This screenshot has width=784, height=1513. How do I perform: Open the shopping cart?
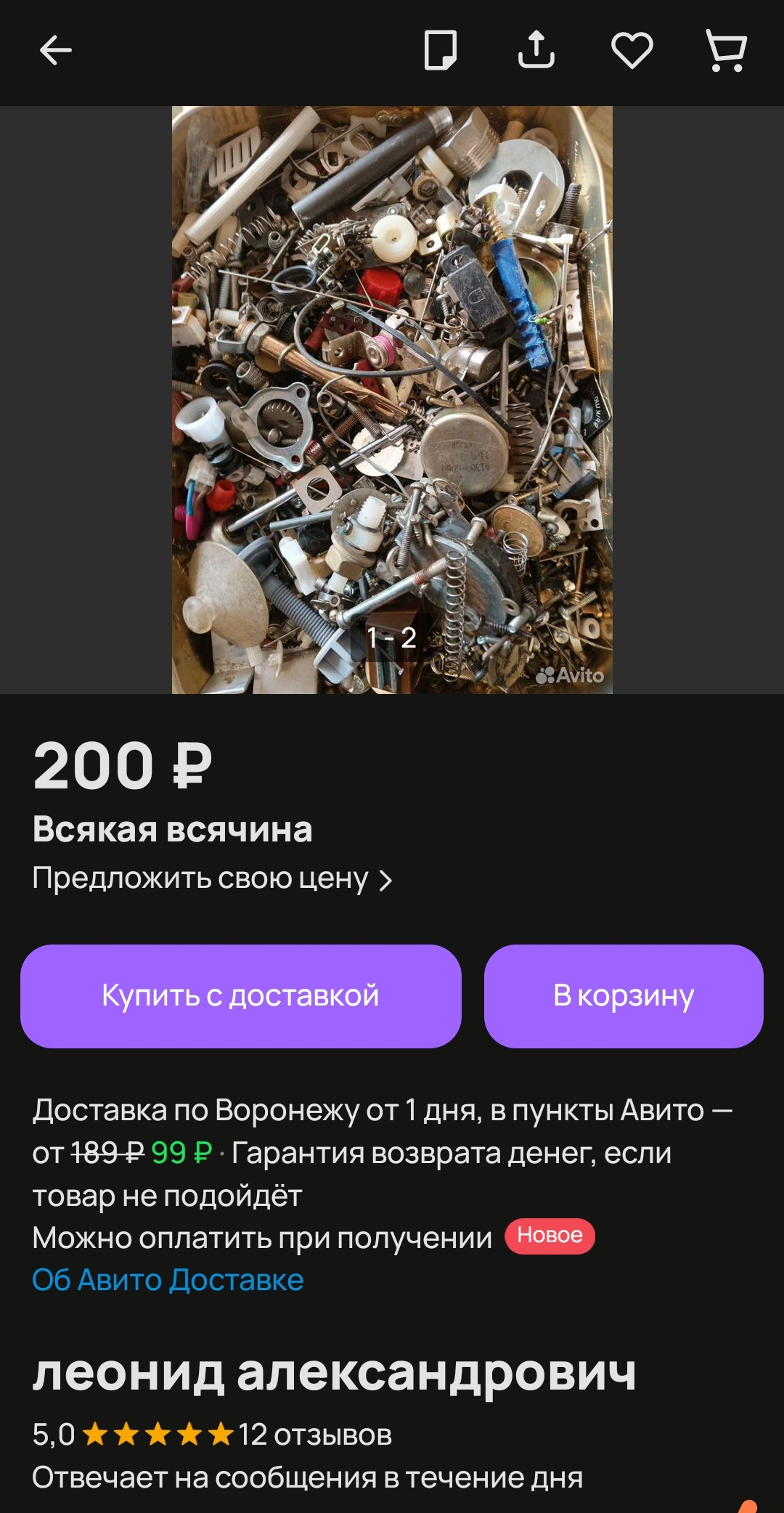pyautogui.click(x=727, y=51)
